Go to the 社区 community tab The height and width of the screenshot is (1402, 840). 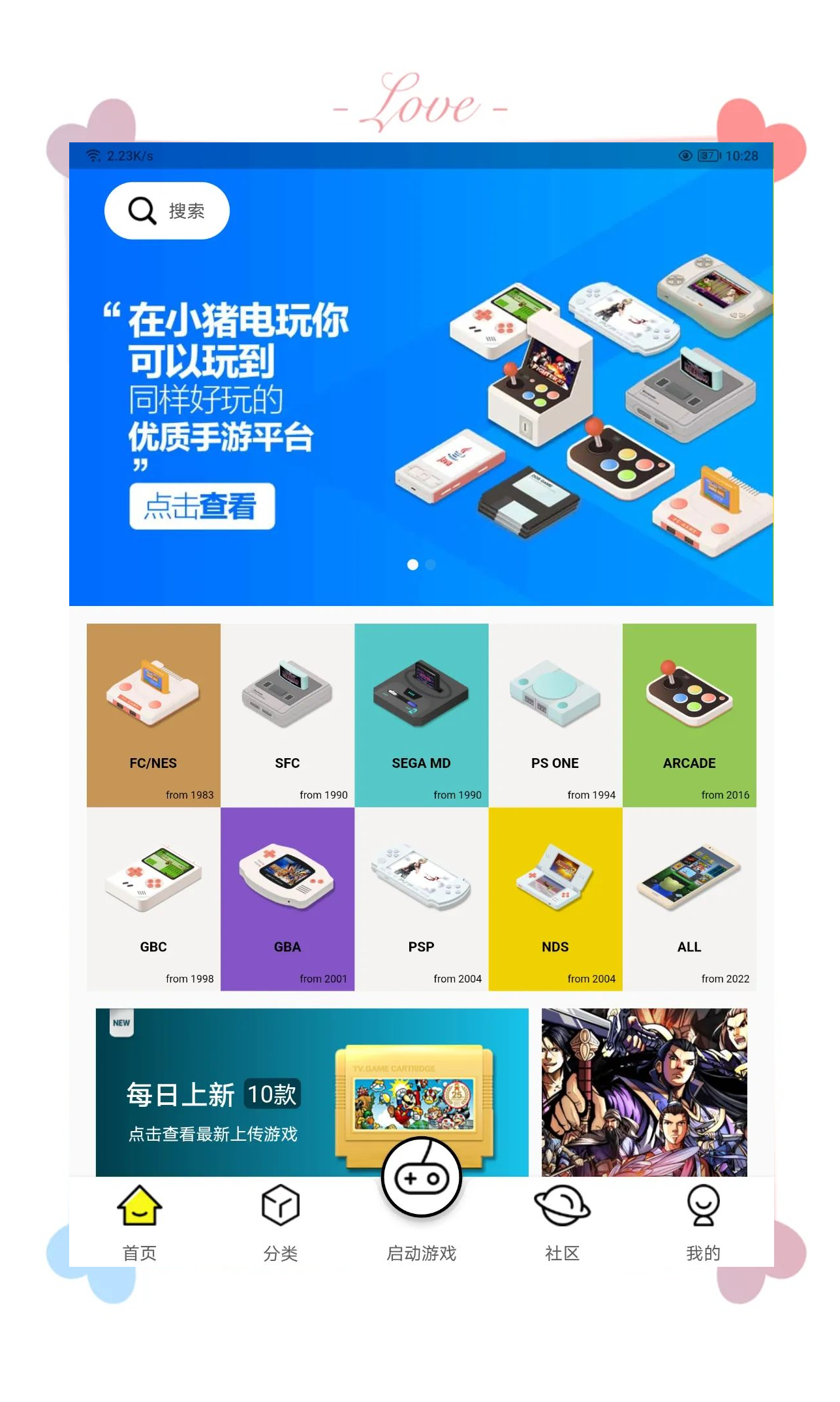coord(562,1222)
